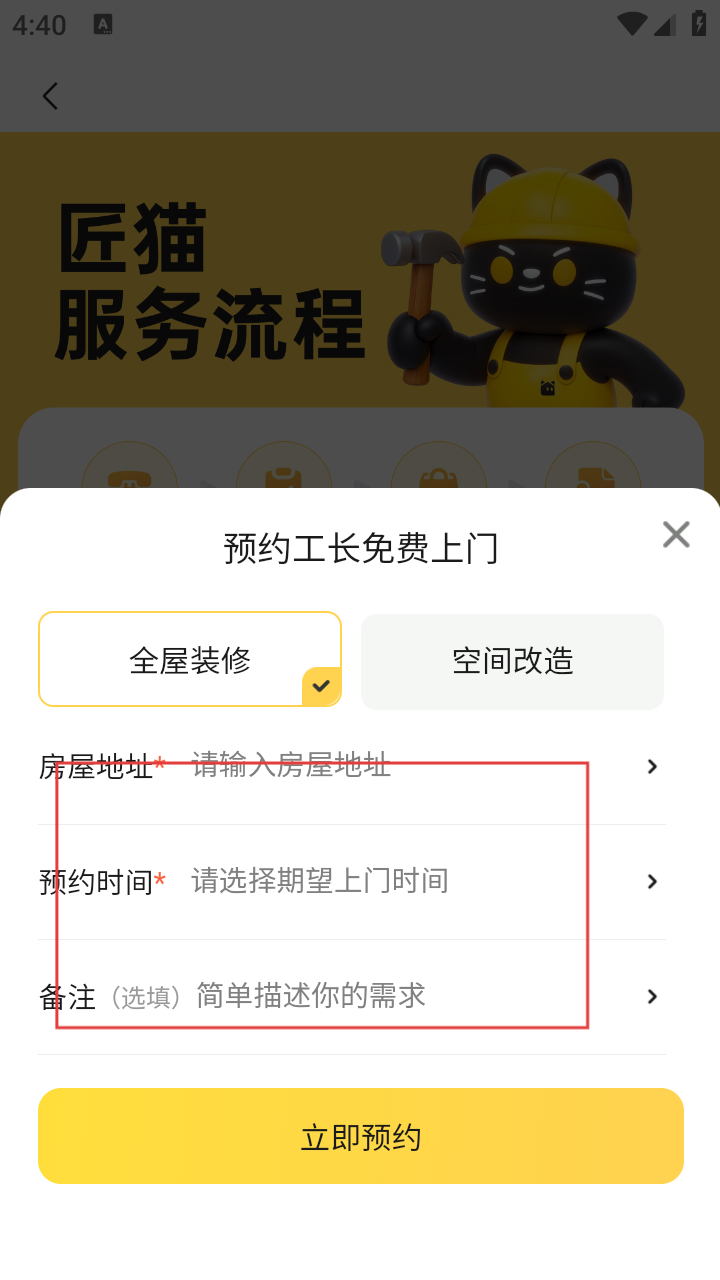Select the 全屋装修 option
720x1280 pixels.
(x=190, y=660)
